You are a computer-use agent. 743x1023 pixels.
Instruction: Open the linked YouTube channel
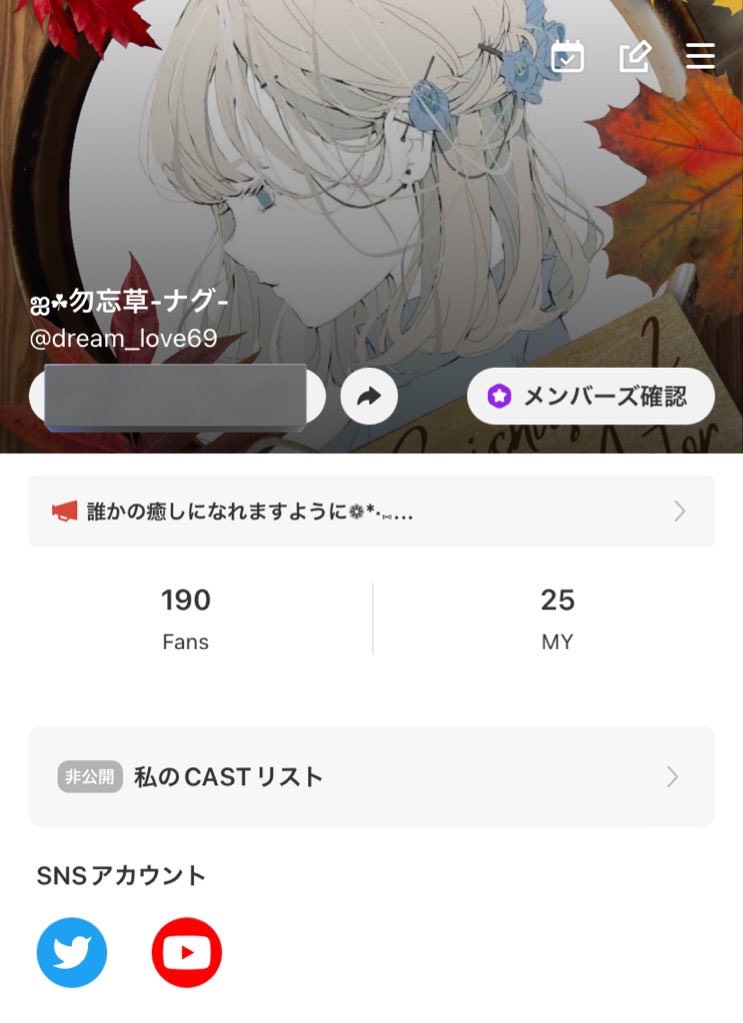coord(186,952)
